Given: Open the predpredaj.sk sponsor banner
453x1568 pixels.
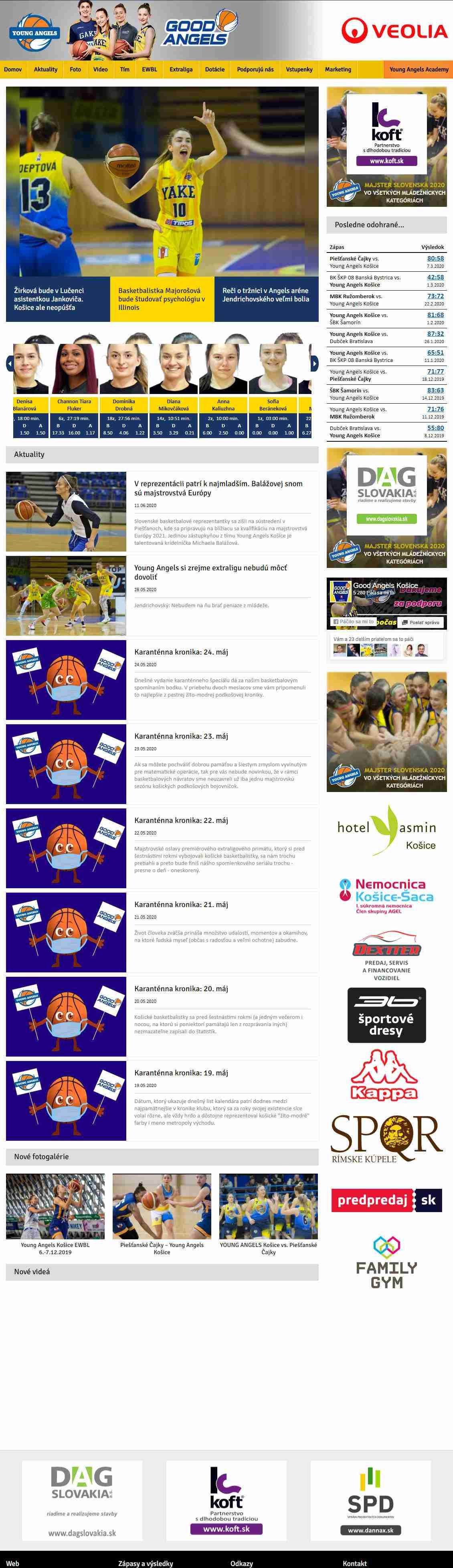Looking at the screenshot, I should (x=386, y=1200).
